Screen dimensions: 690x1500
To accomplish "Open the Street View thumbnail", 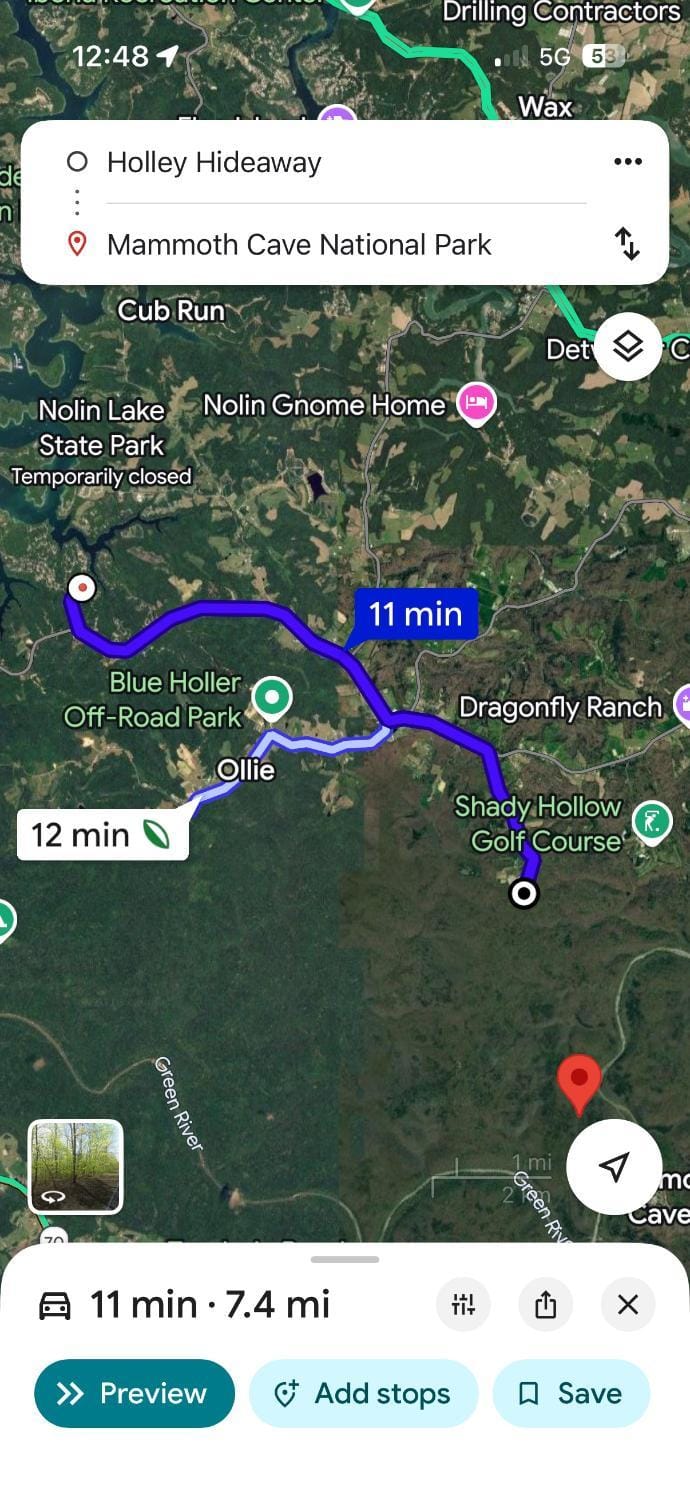I will (x=76, y=1166).
